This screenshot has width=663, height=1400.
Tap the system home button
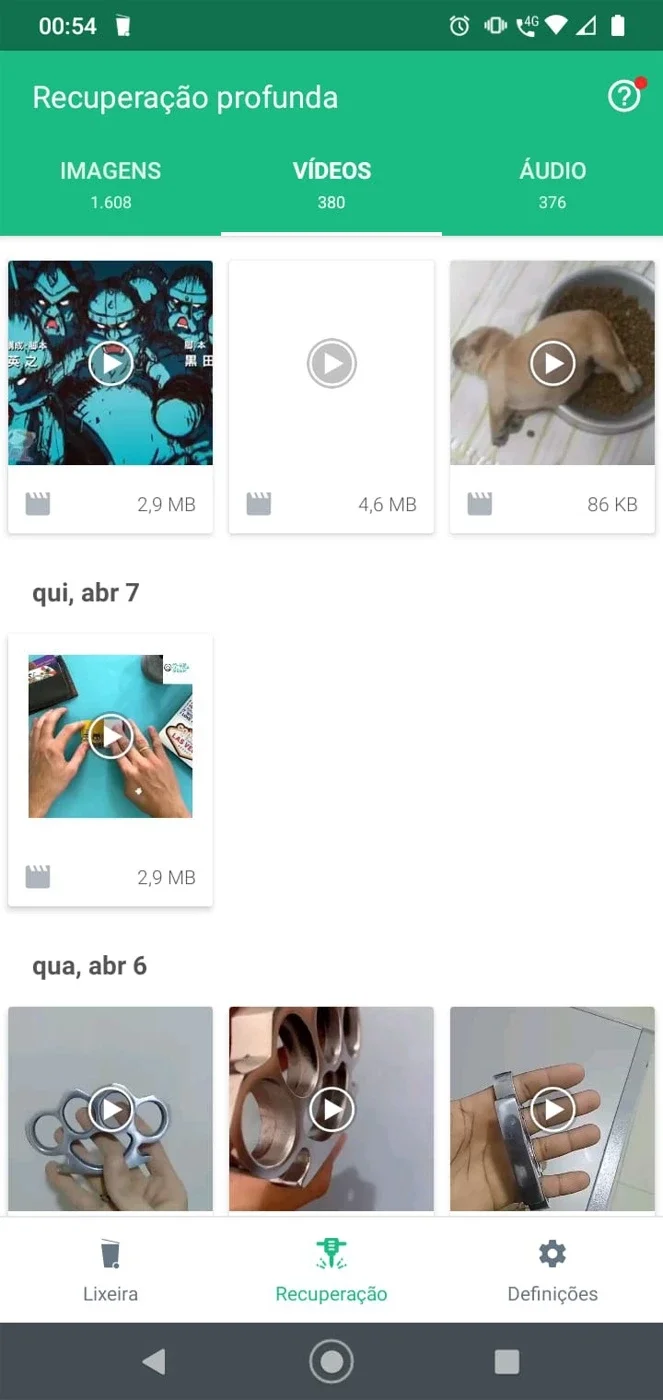click(331, 1361)
